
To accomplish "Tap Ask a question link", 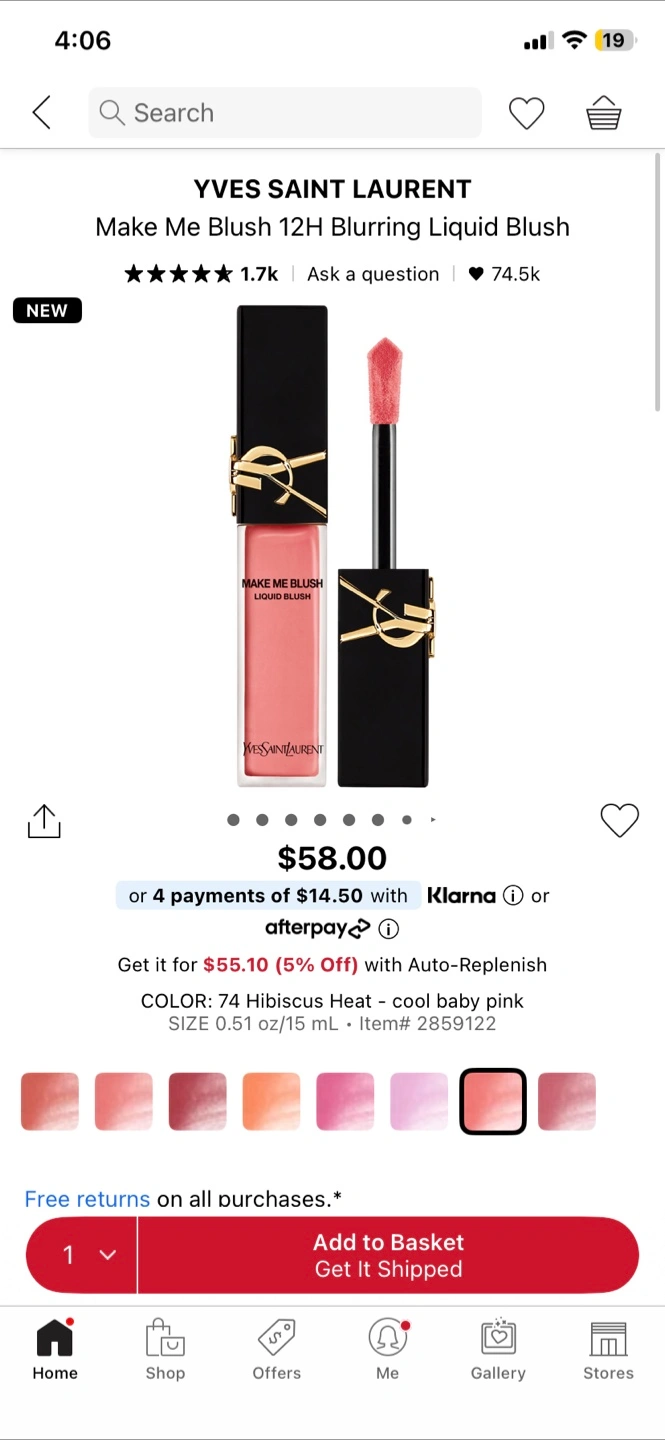I will (373, 274).
